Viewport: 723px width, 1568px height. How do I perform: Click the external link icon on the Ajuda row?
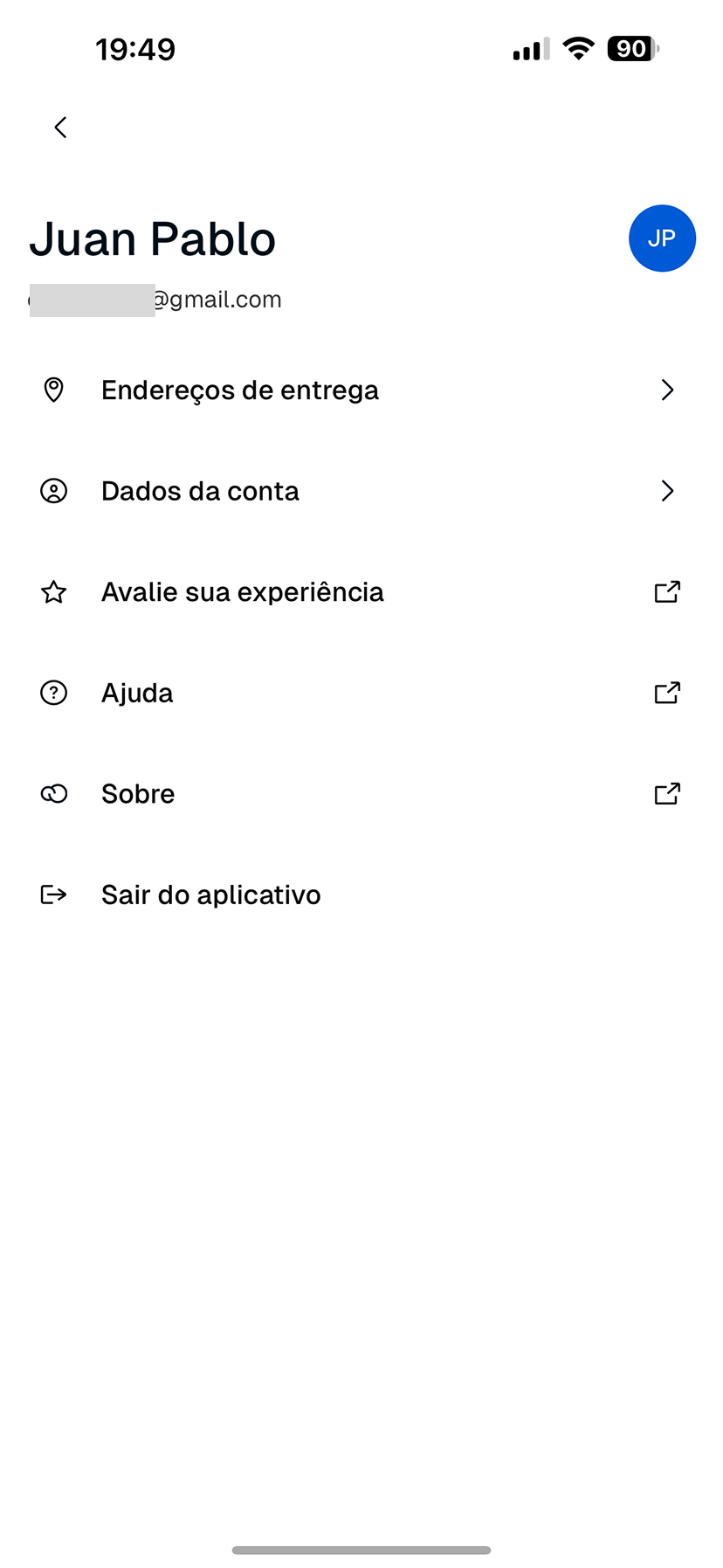point(667,693)
